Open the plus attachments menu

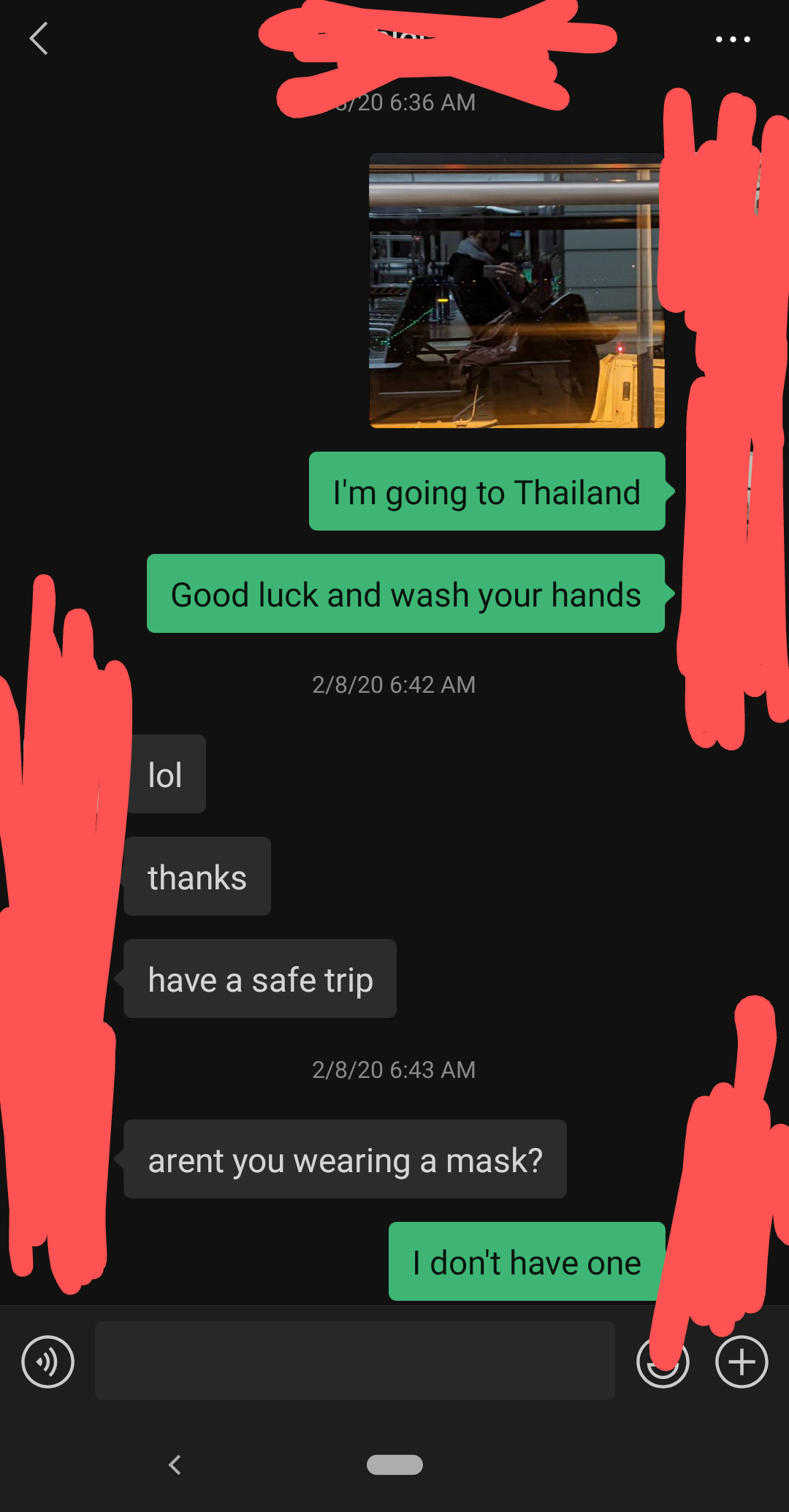tap(742, 1361)
